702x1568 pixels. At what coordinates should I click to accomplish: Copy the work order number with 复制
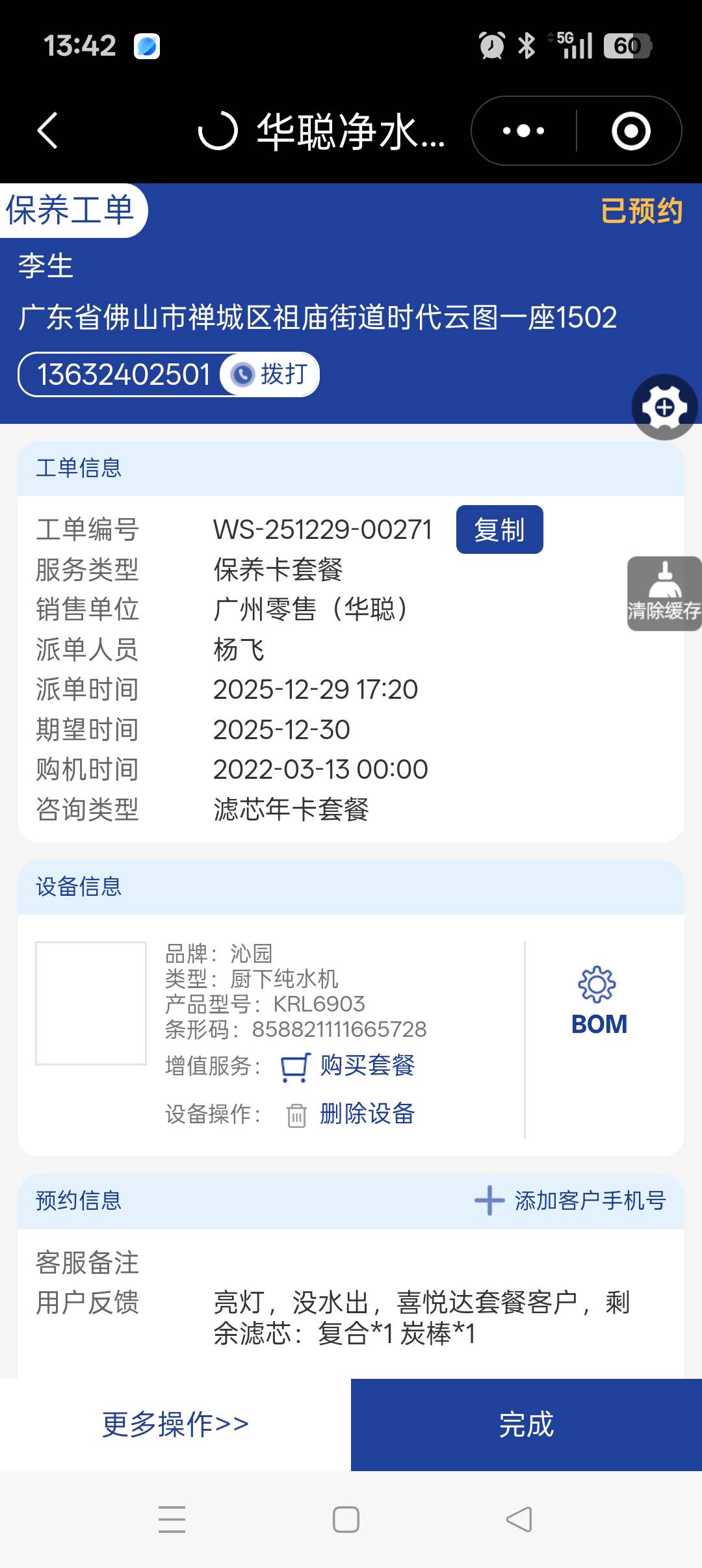(x=499, y=530)
